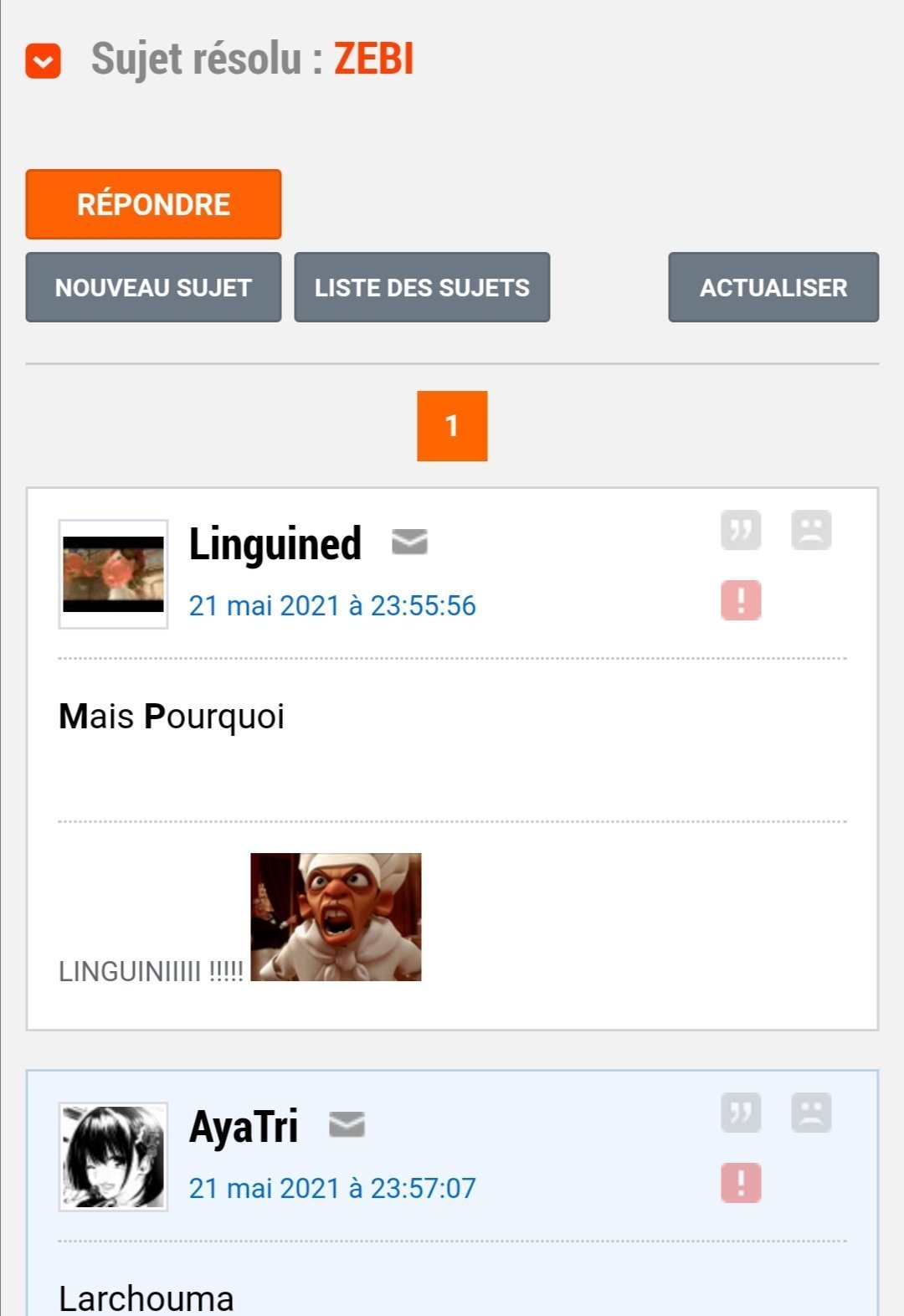Screen dimensions: 904x1316
Task: Open Linguined's profile avatar
Action: (x=113, y=574)
